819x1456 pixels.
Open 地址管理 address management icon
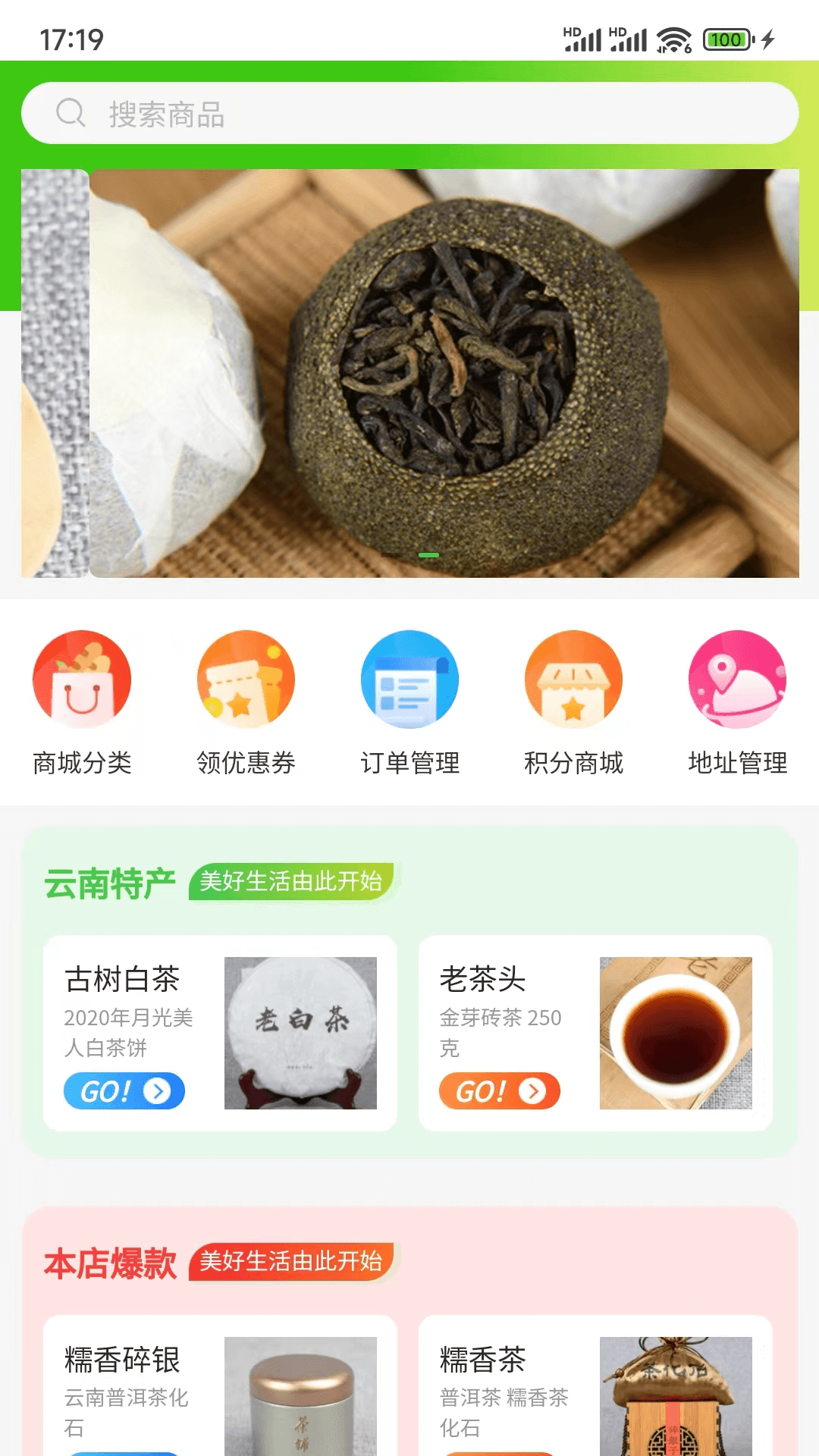point(736,680)
